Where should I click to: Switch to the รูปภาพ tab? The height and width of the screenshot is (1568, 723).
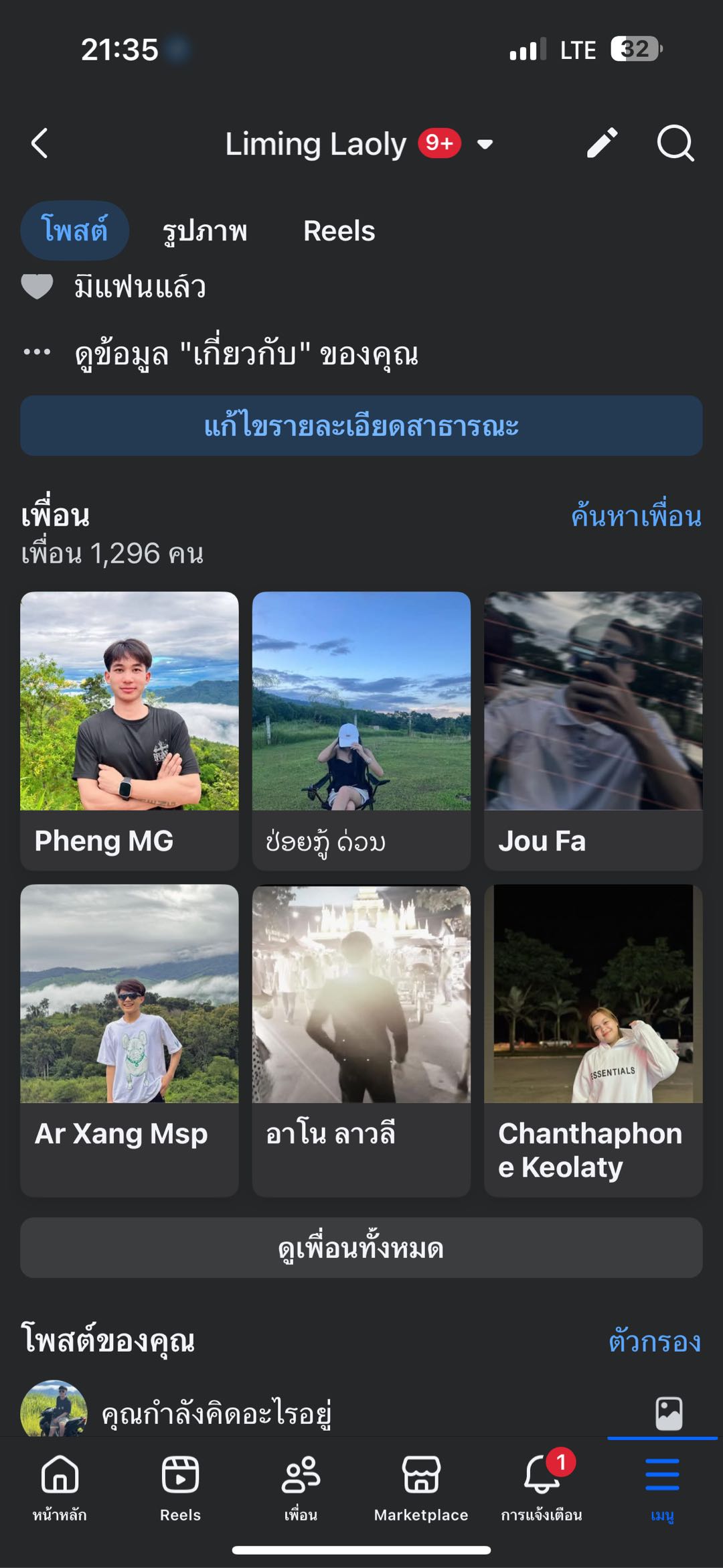point(205,231)
